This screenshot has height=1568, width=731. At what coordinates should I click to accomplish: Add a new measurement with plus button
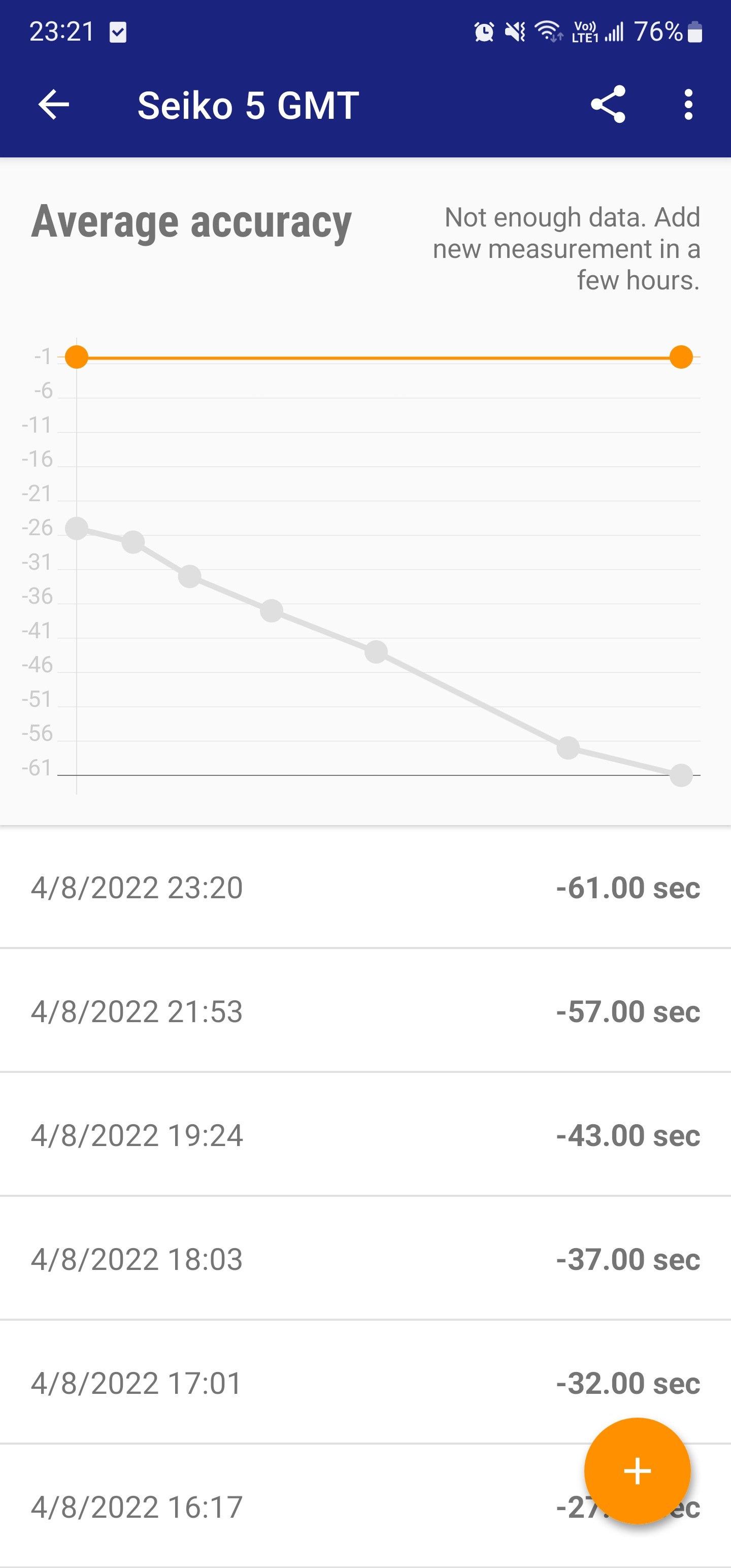point(637,1471)
